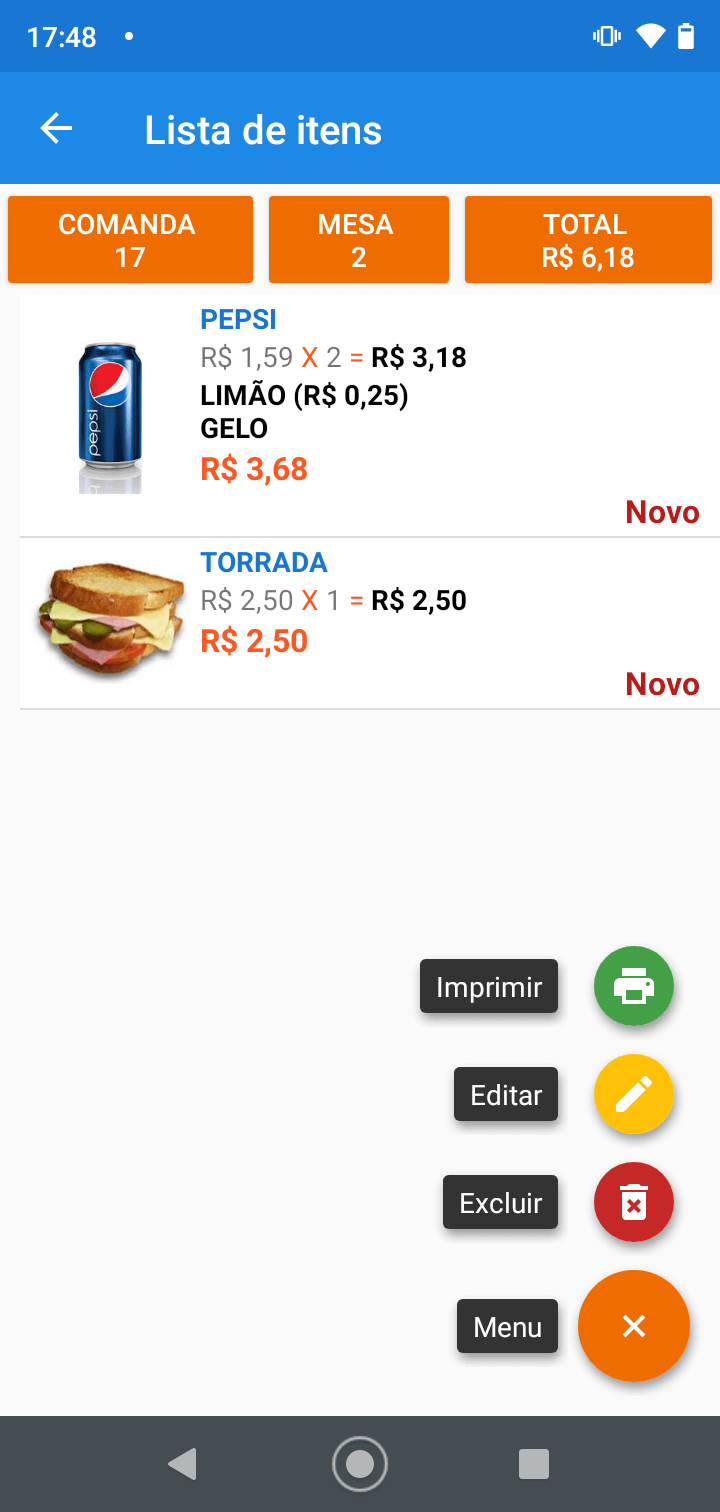Viewport: 720px width, 1512px height.
Task: Tap the red Excluir trash button
Action: [634, 1203]
